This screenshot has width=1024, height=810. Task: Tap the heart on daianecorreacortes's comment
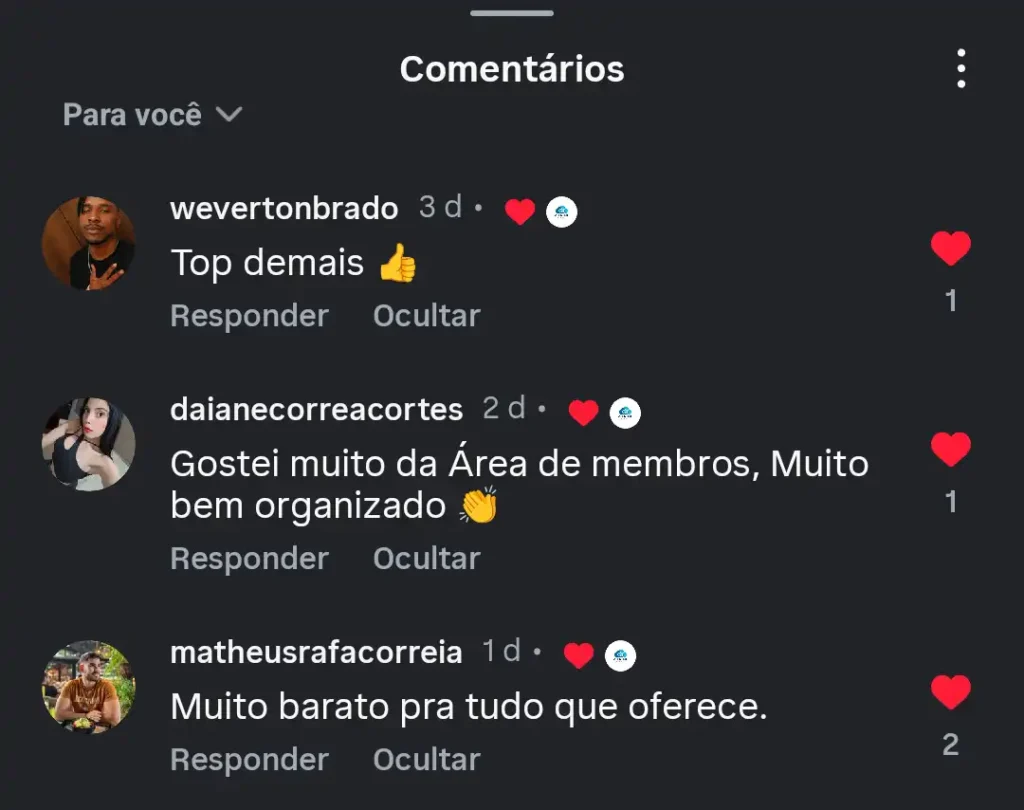pyautogui.click(x=950, y=449)
